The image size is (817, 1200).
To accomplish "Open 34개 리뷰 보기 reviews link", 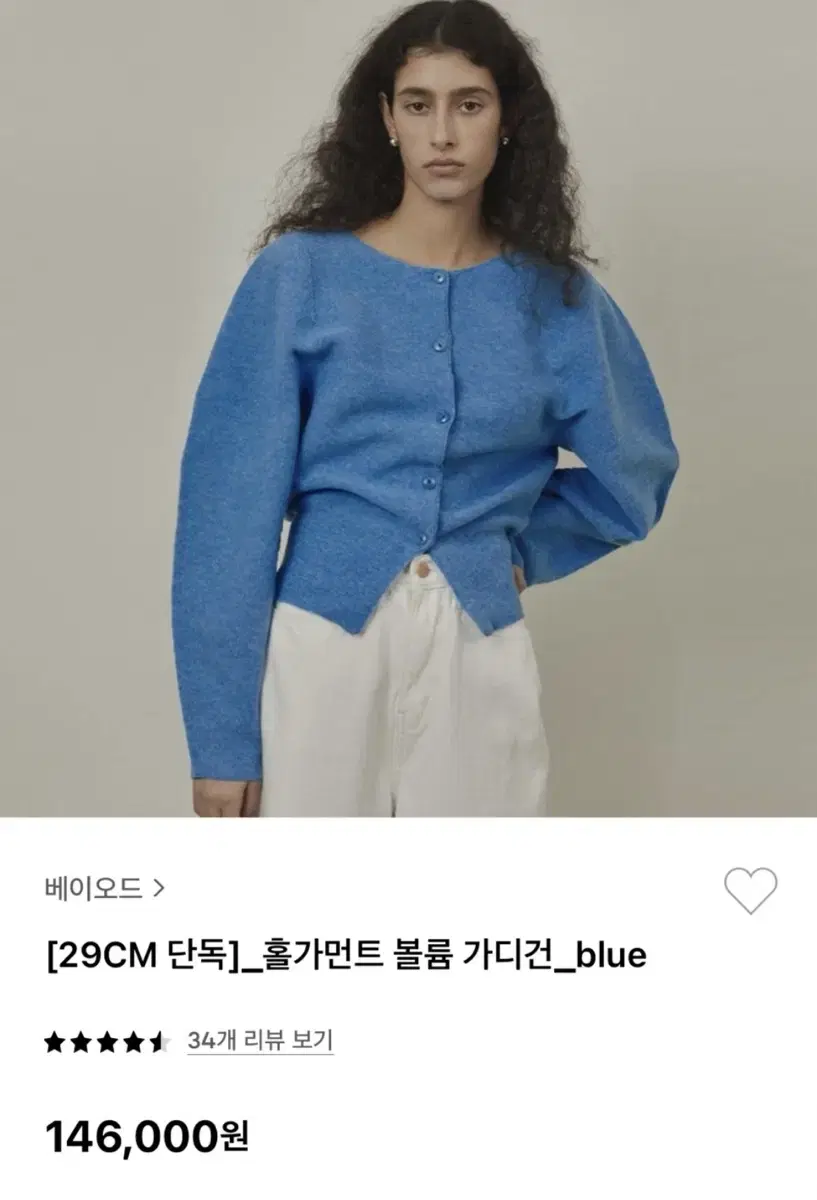I will click(261, 1043).
